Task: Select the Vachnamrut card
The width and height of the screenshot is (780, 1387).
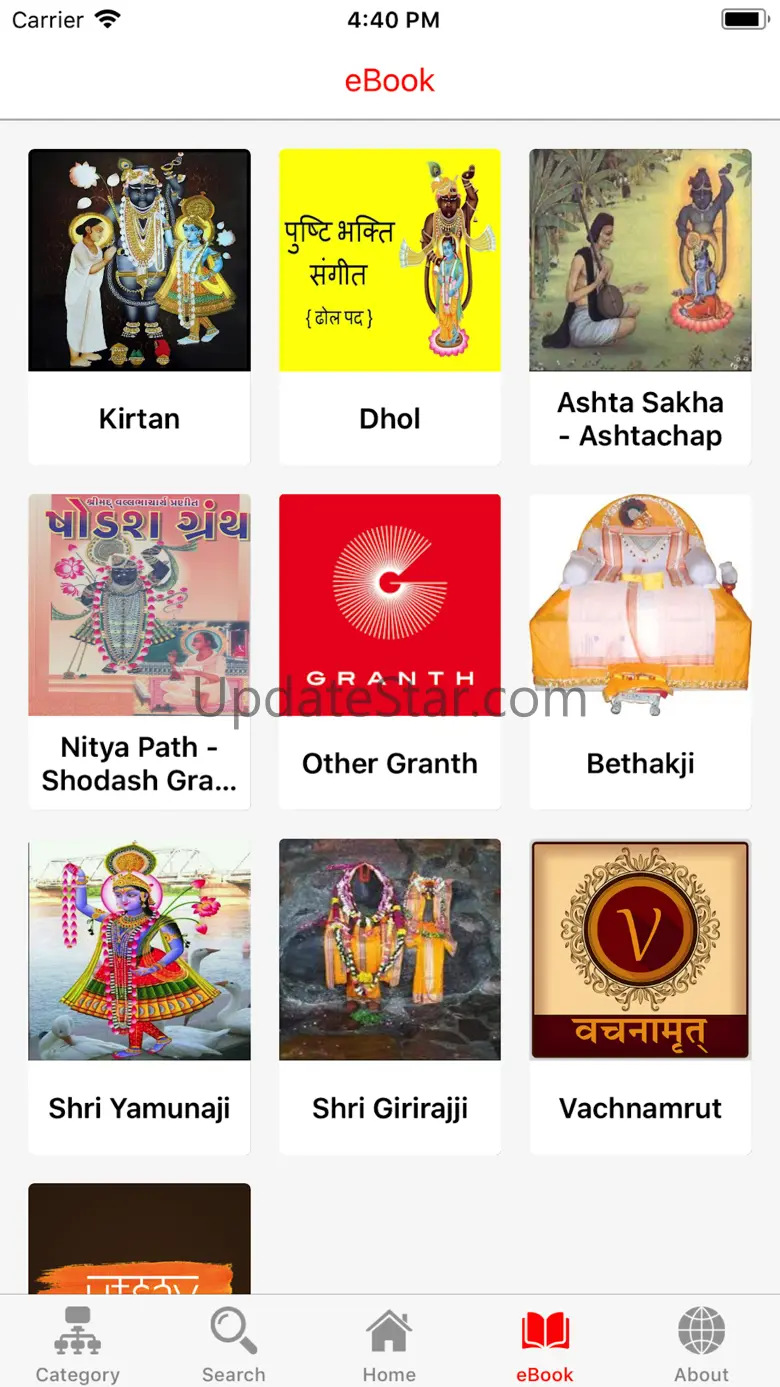Action: coord(640,996)
